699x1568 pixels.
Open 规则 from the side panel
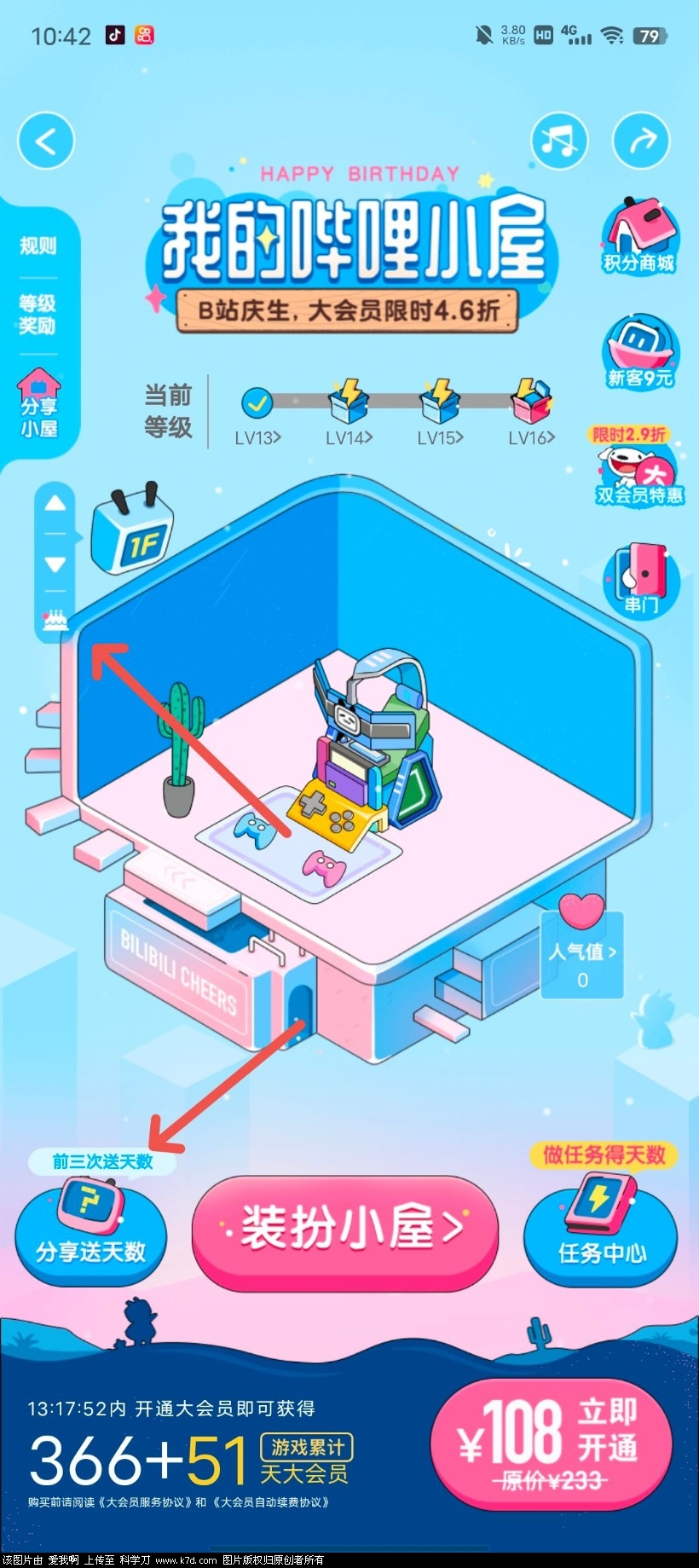coord(38,246)
